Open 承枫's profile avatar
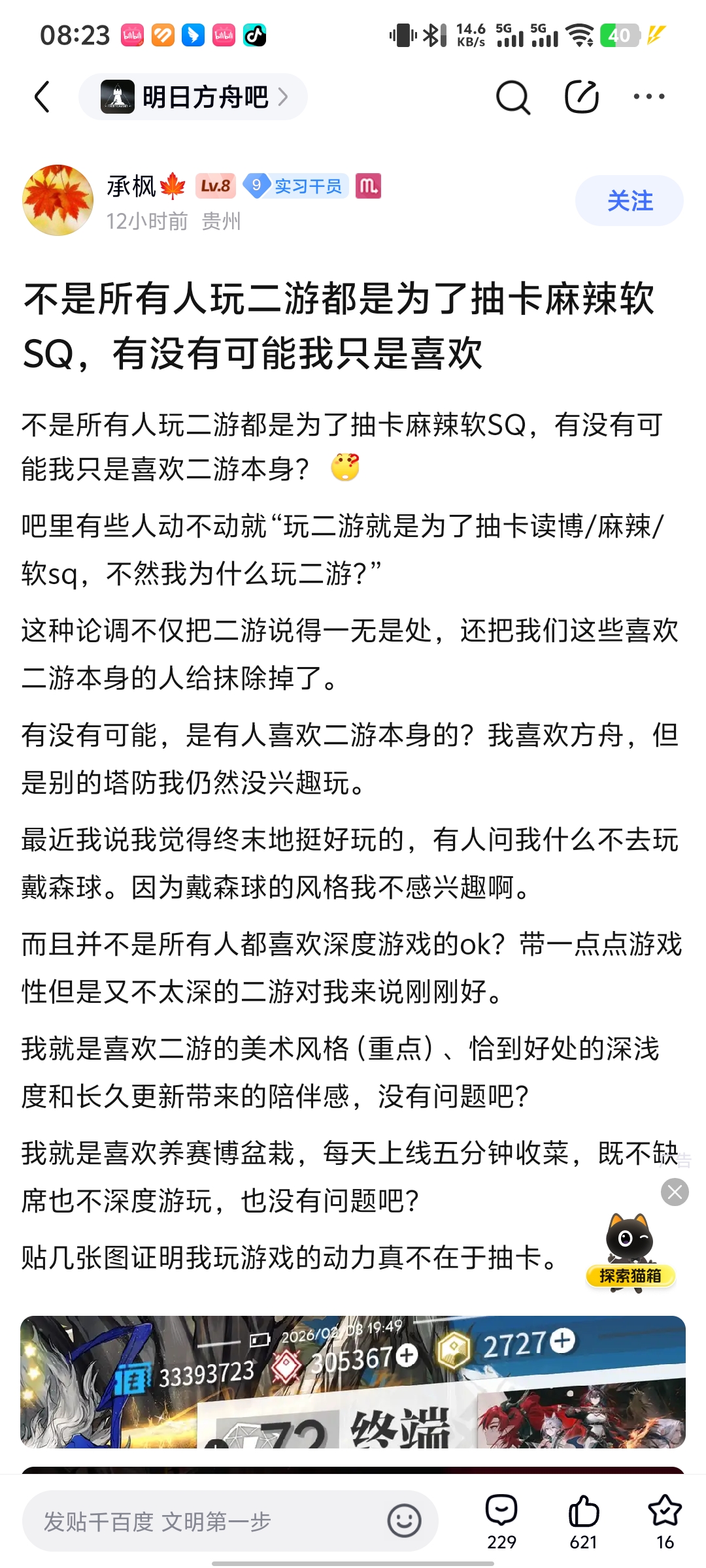The image size is (706, 1568). point(58,200)
